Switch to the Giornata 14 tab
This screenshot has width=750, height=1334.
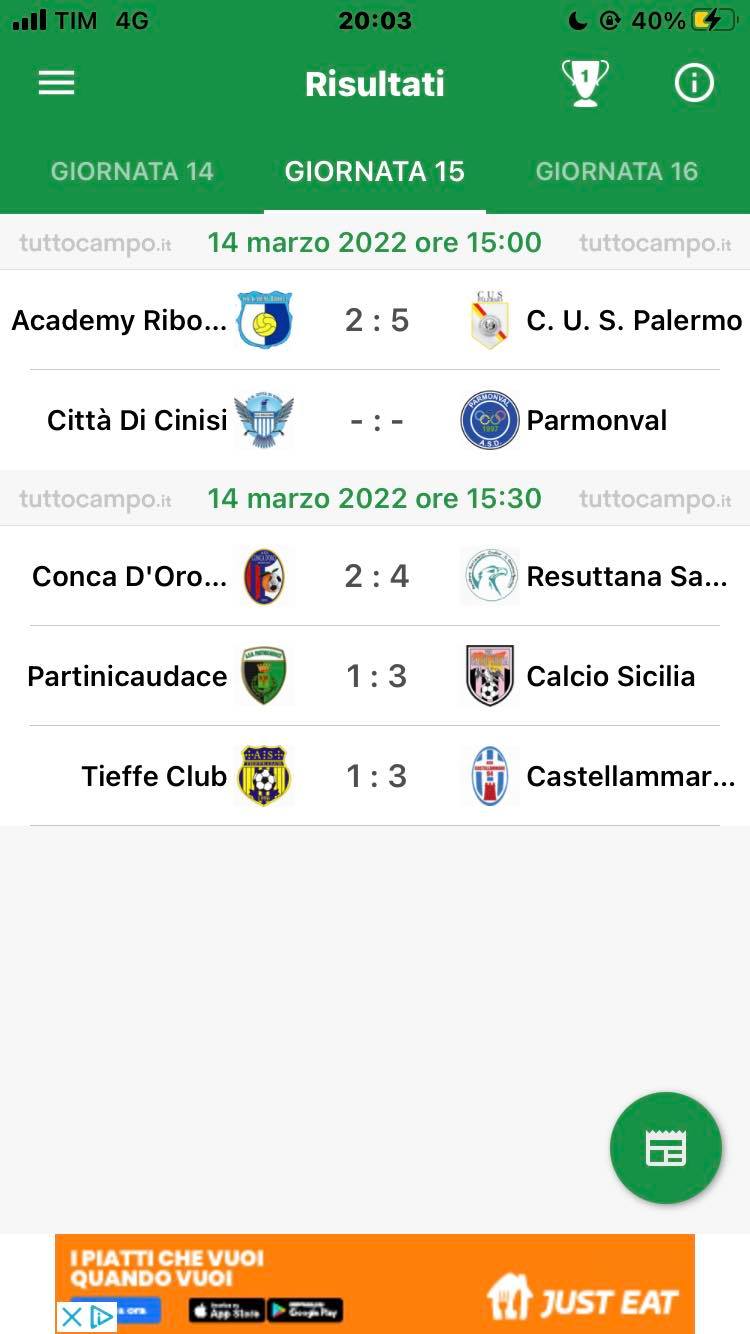pos(132,171)
